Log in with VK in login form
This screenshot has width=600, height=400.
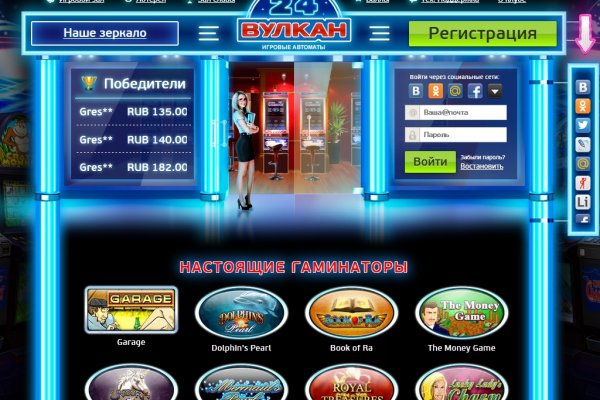[416, 90]
